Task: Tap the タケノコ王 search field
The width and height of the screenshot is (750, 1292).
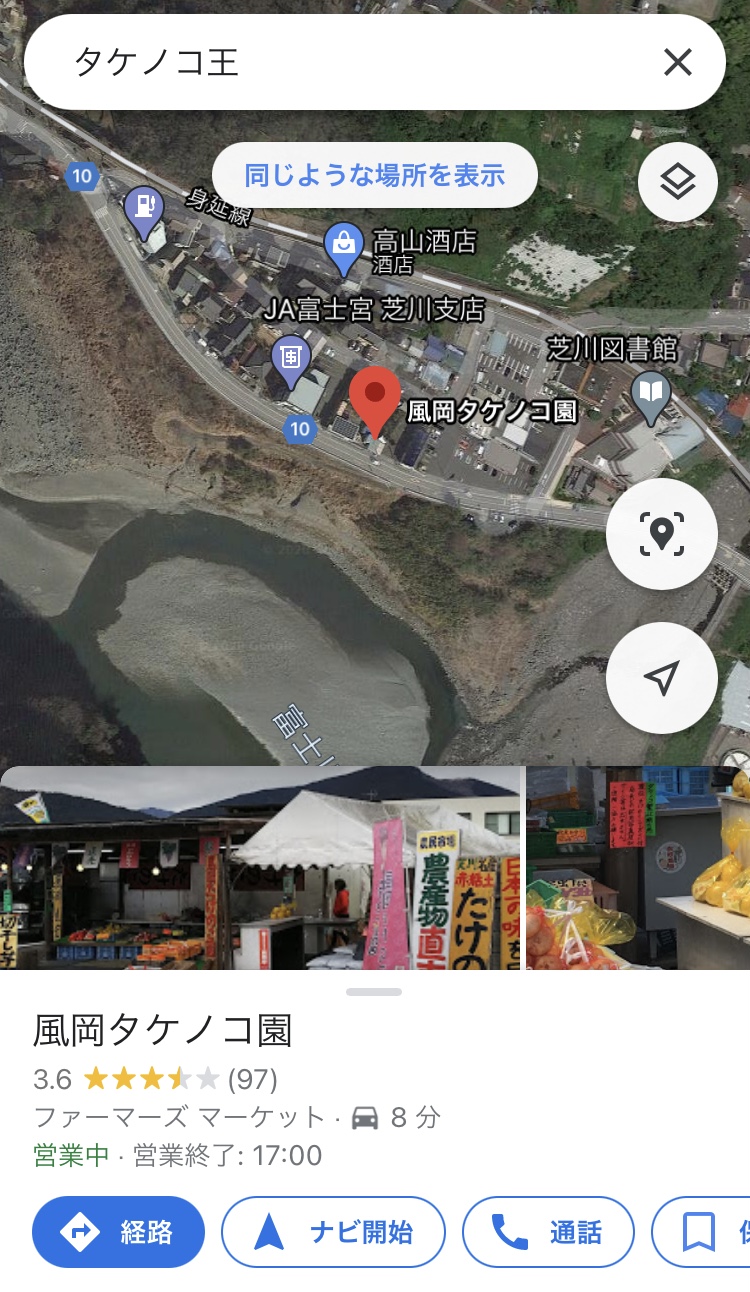Action: [340, 63]
